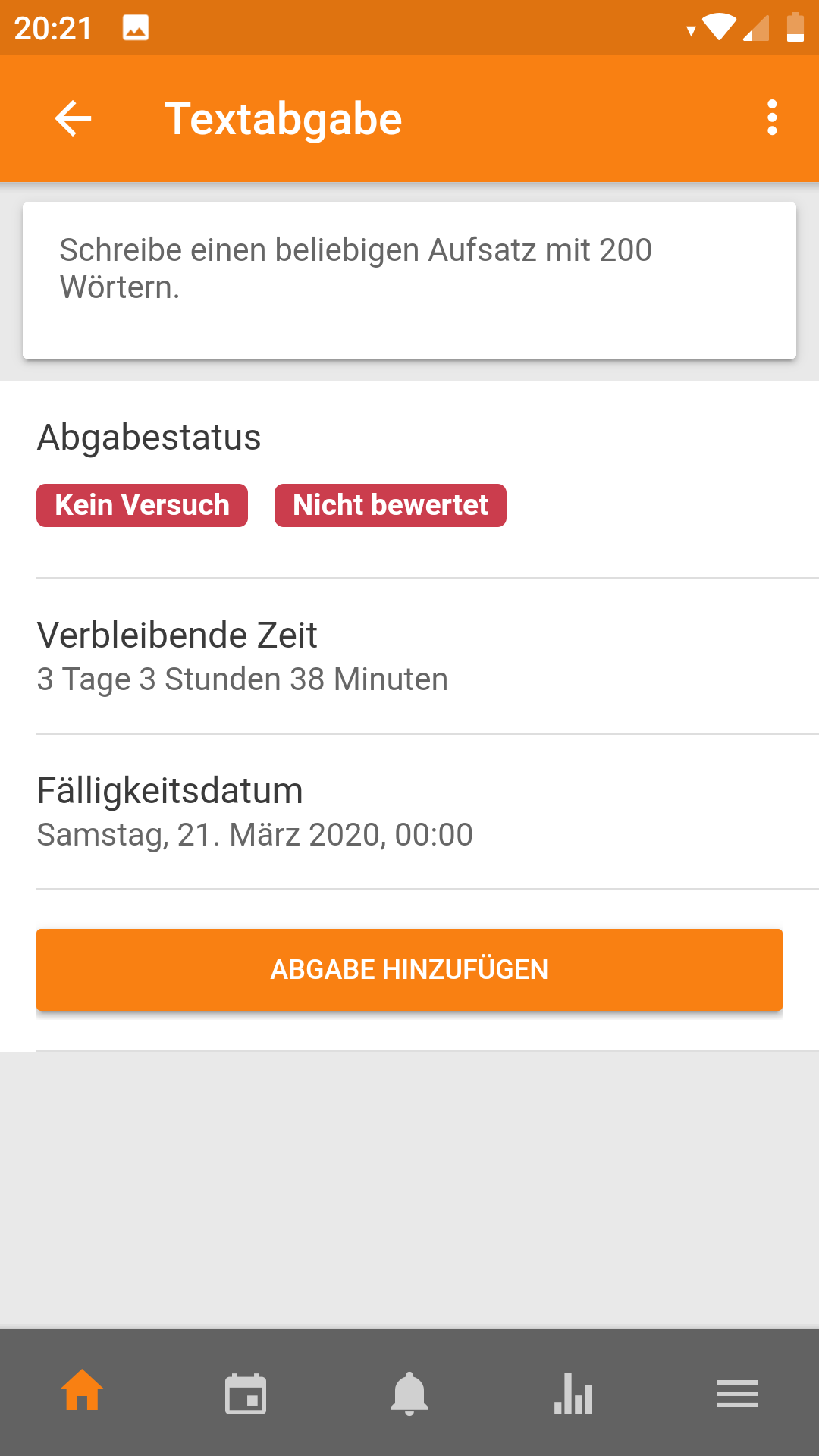The width and height of the screenshot is (819, 1456).
Task: Open the hamburger menu tab
Action: [737, 1394]
